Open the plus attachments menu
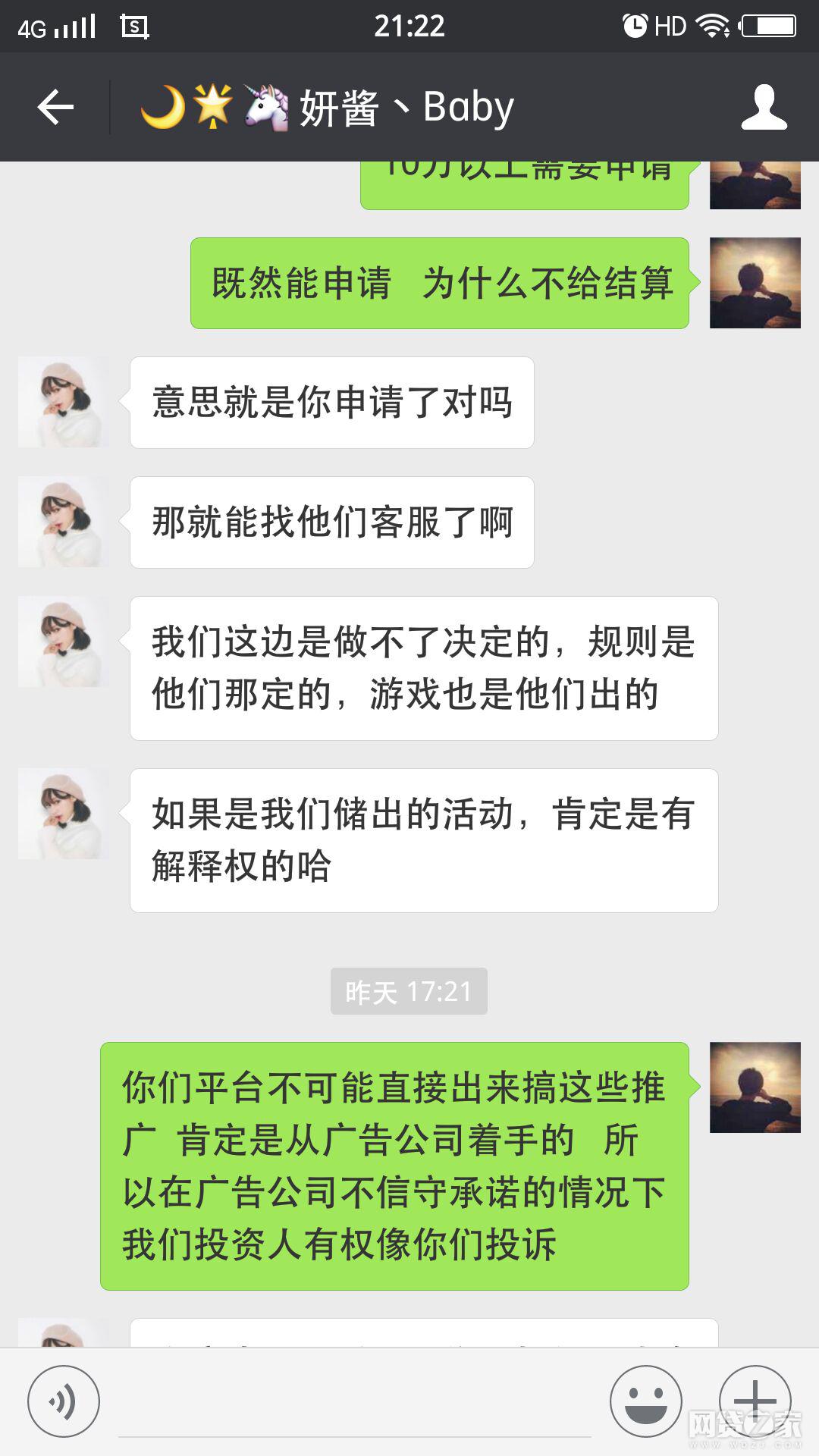 click(x=755, y=1401)
